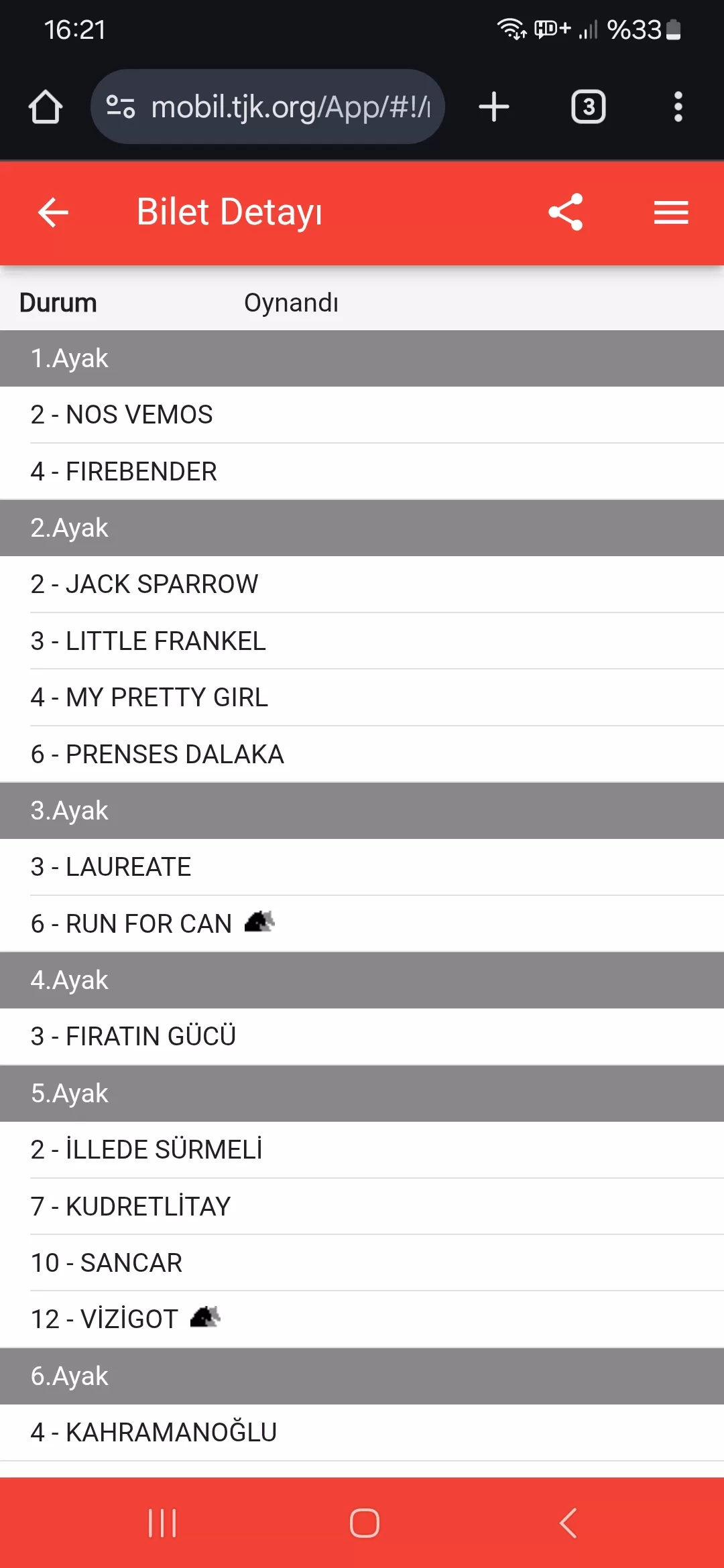Open a new browser tab
This screenshot has height=1568, width=724.
[494, 107]
